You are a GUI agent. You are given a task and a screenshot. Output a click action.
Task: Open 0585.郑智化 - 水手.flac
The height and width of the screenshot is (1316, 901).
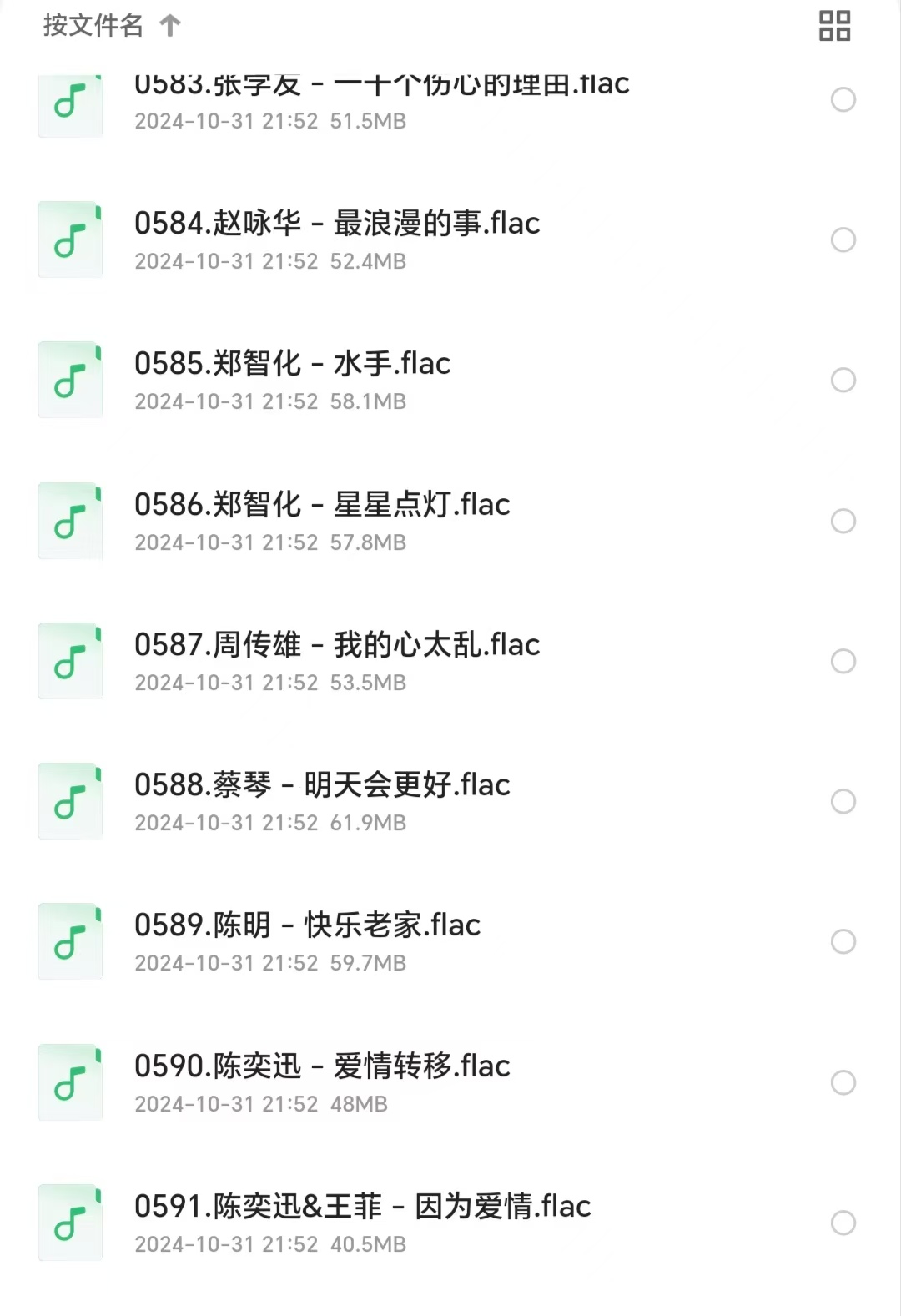293,380
